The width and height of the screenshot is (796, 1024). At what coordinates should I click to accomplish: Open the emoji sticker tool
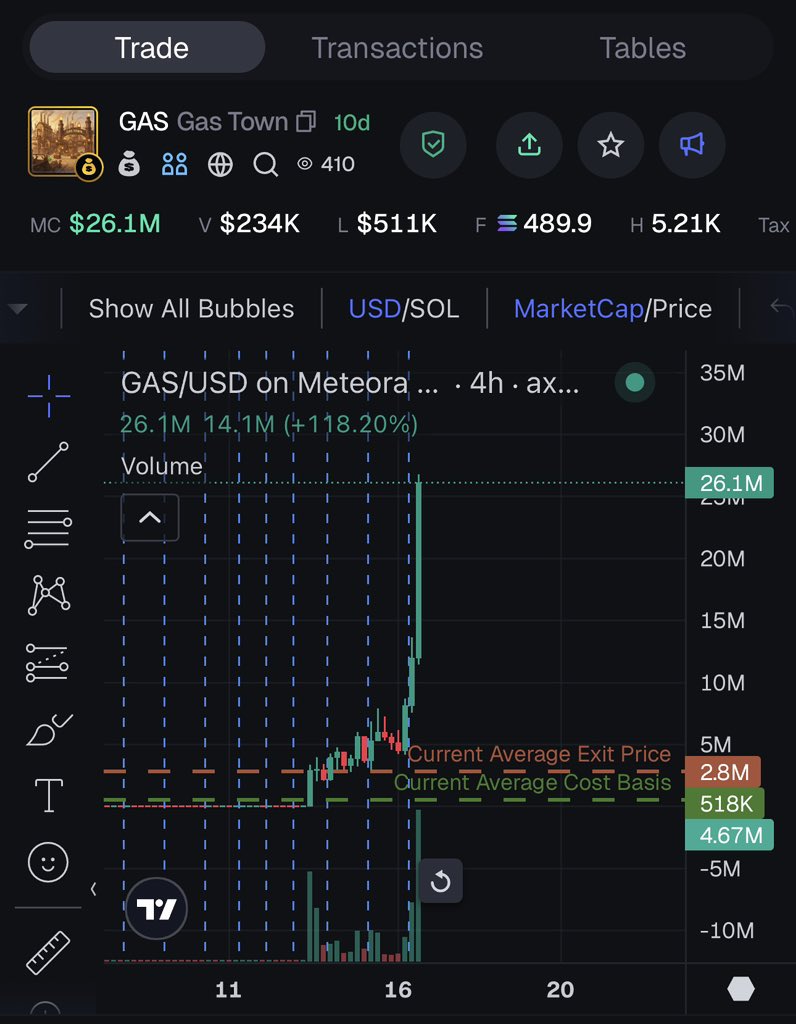click(x=48, y=861)
